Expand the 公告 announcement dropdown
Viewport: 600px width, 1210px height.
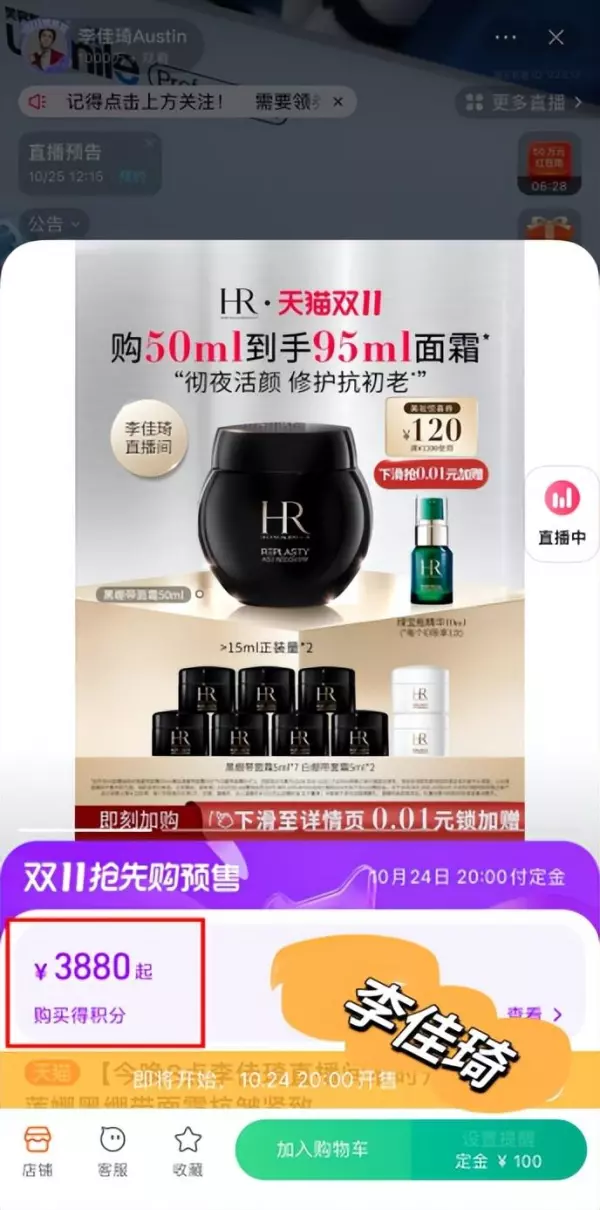pyautogui.click(x=53, y=224)
